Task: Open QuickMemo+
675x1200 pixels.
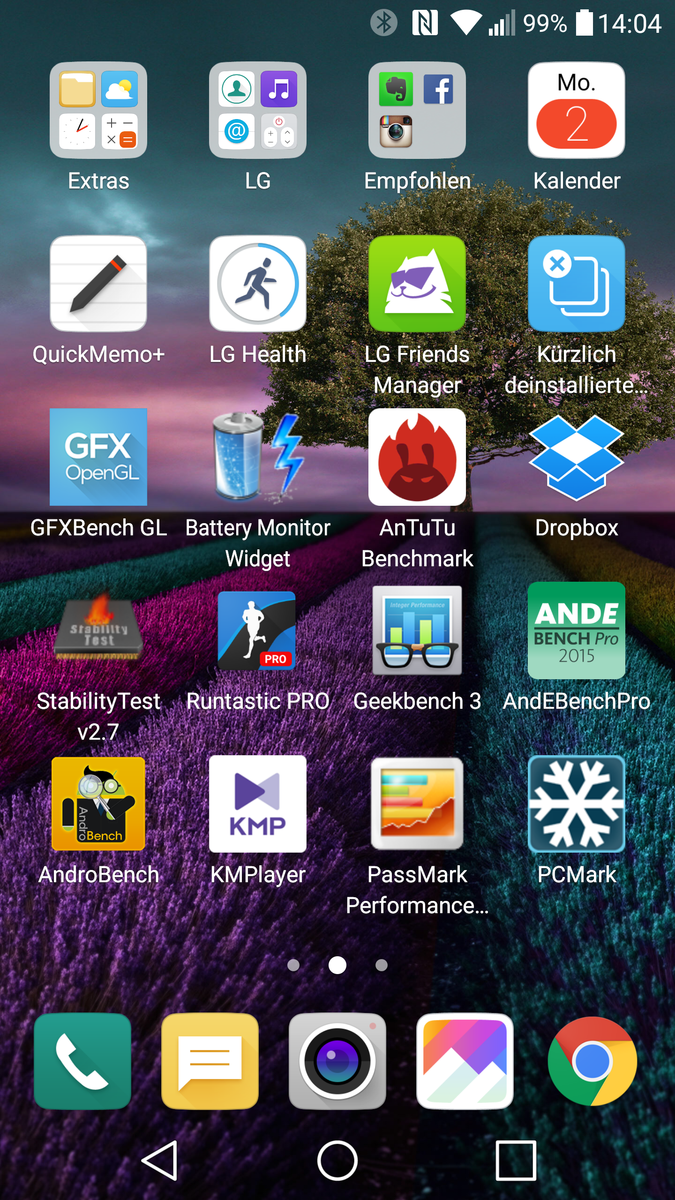Action: pyautogui.click(x=98, y=284)
